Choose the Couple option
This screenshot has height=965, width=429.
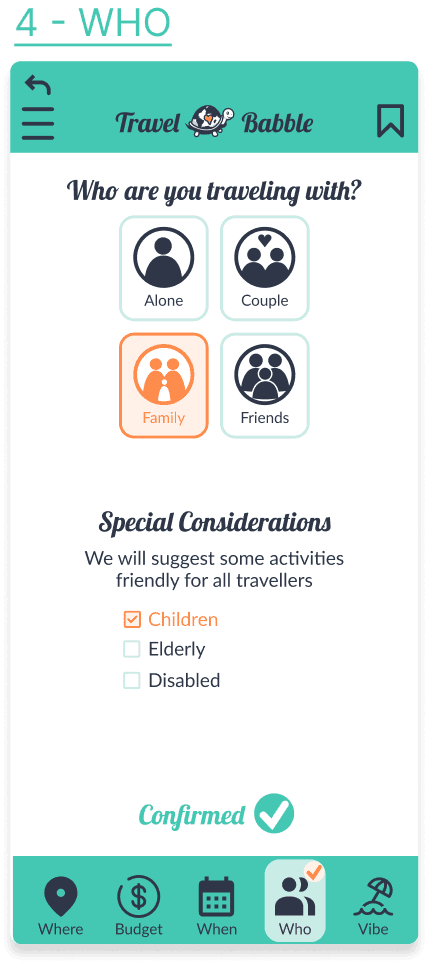coord(265,268)
